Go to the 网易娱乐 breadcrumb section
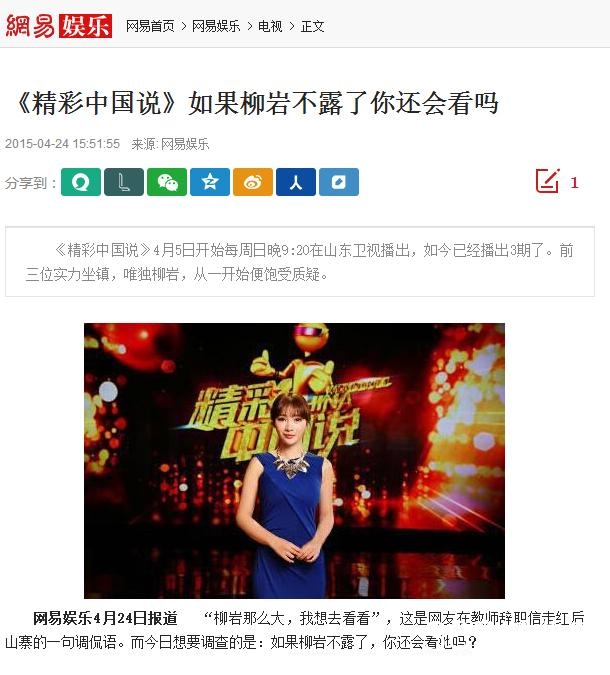Screen dimensions: 610x675 point(216,26)
